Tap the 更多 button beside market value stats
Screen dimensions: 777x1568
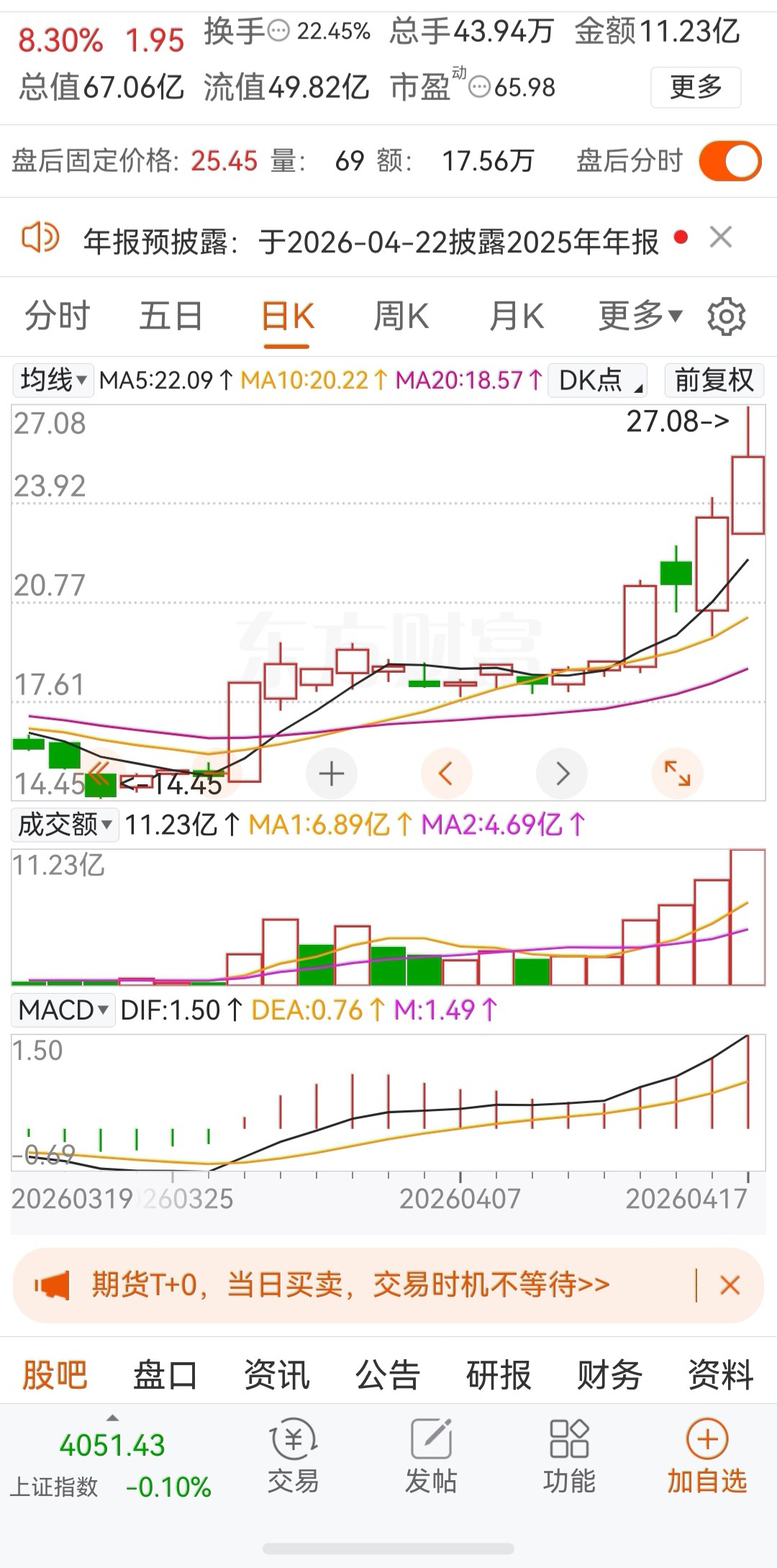pos(696,87)
